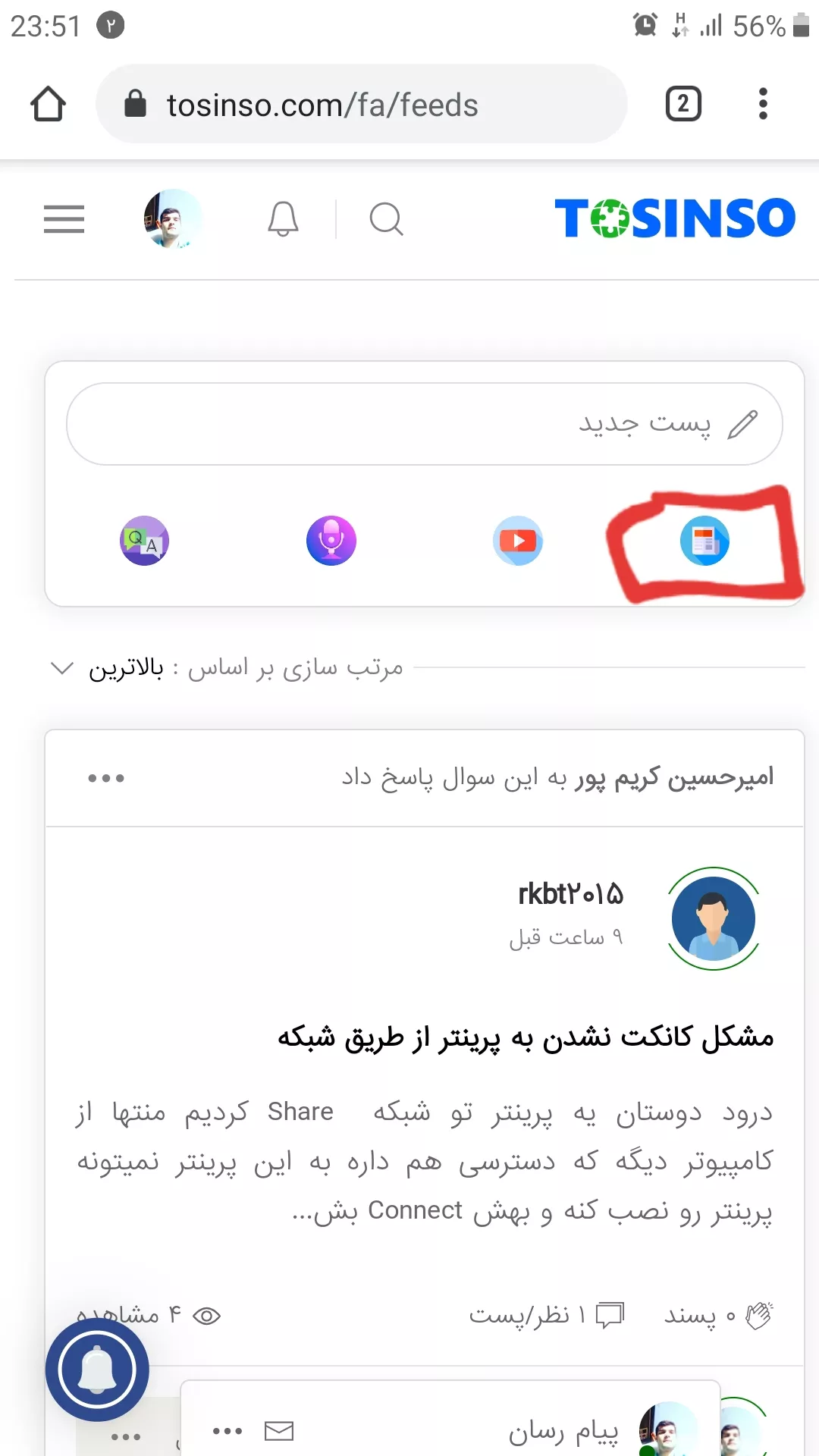Go to the browser home page
This screenshot has height=1456, width=819.
[48, 104]
